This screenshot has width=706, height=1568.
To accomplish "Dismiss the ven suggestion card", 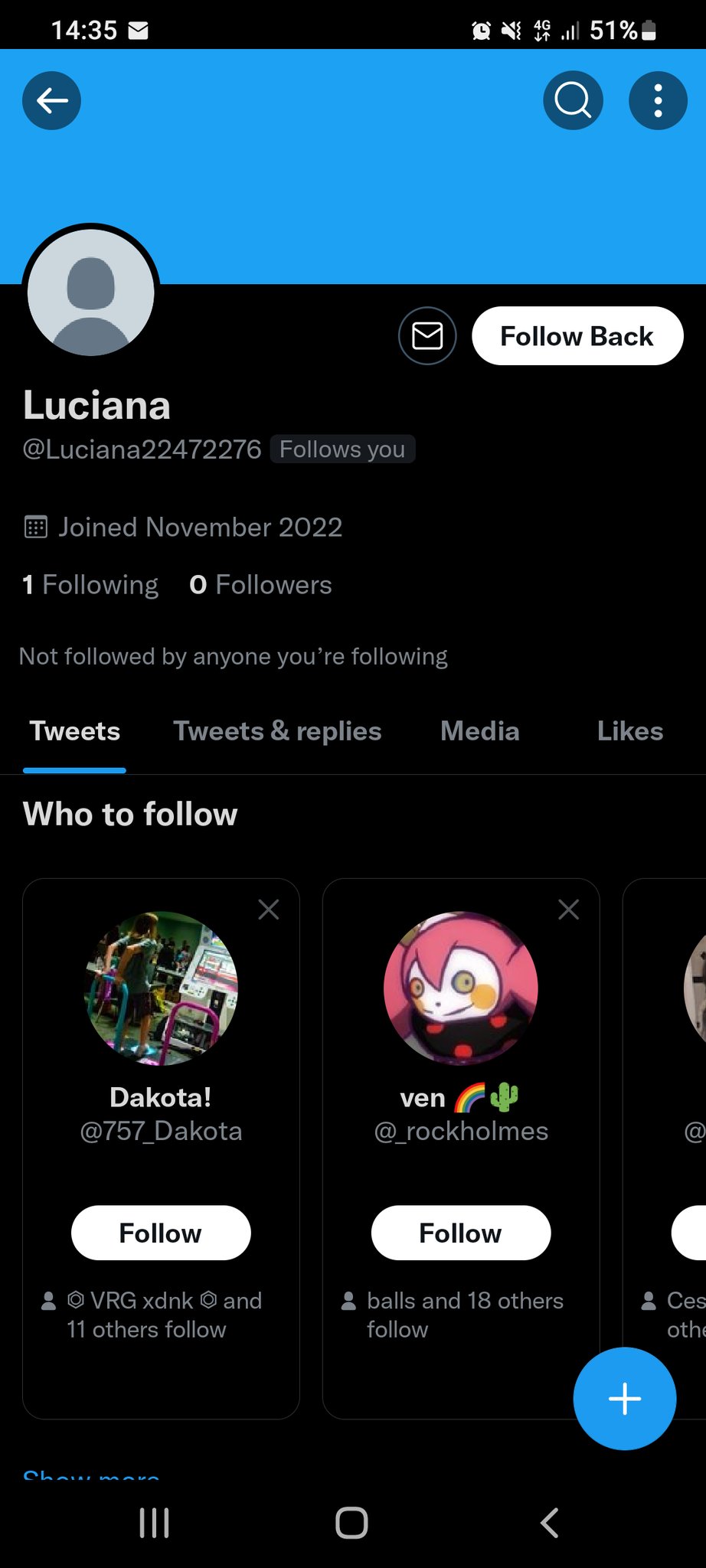I will [568, 910].
